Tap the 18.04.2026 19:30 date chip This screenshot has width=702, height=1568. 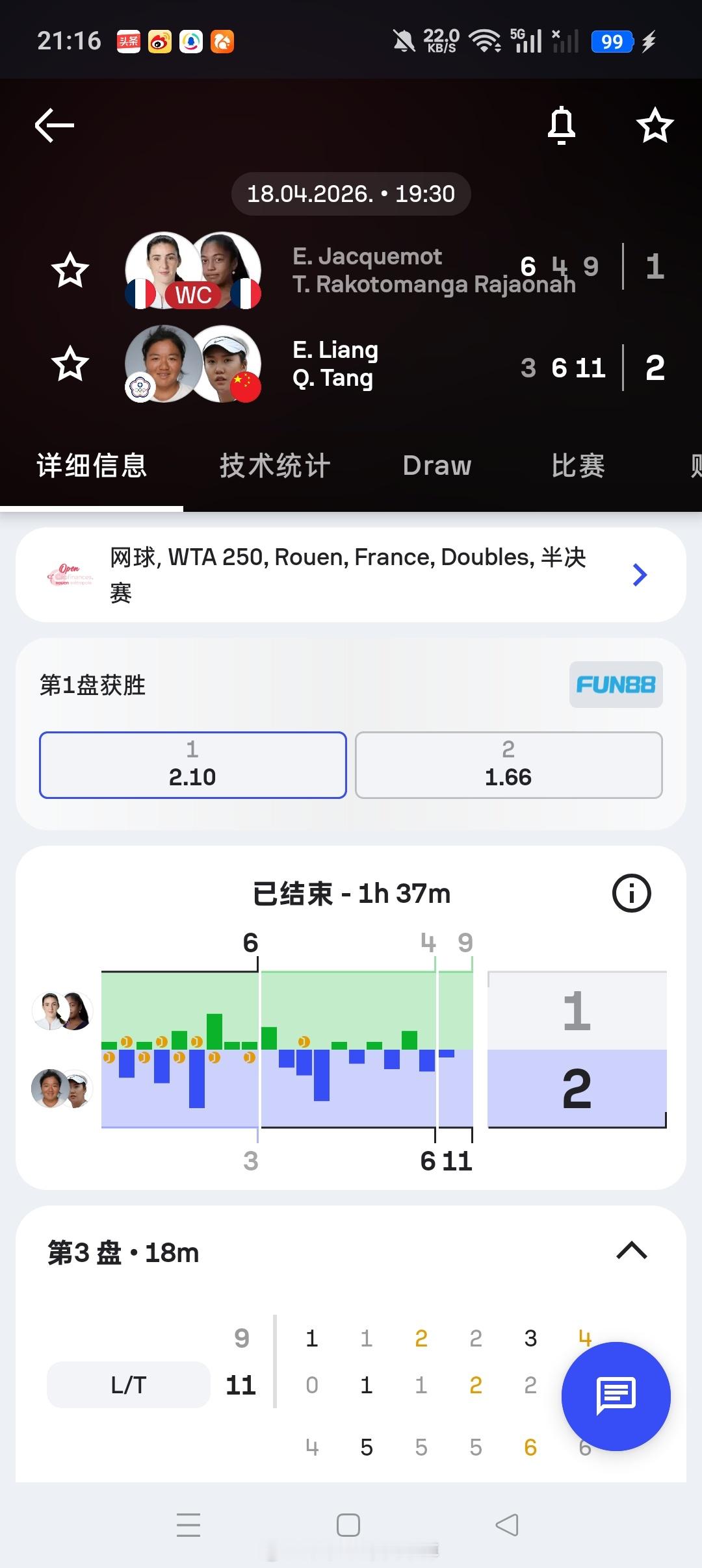point(350,193)
